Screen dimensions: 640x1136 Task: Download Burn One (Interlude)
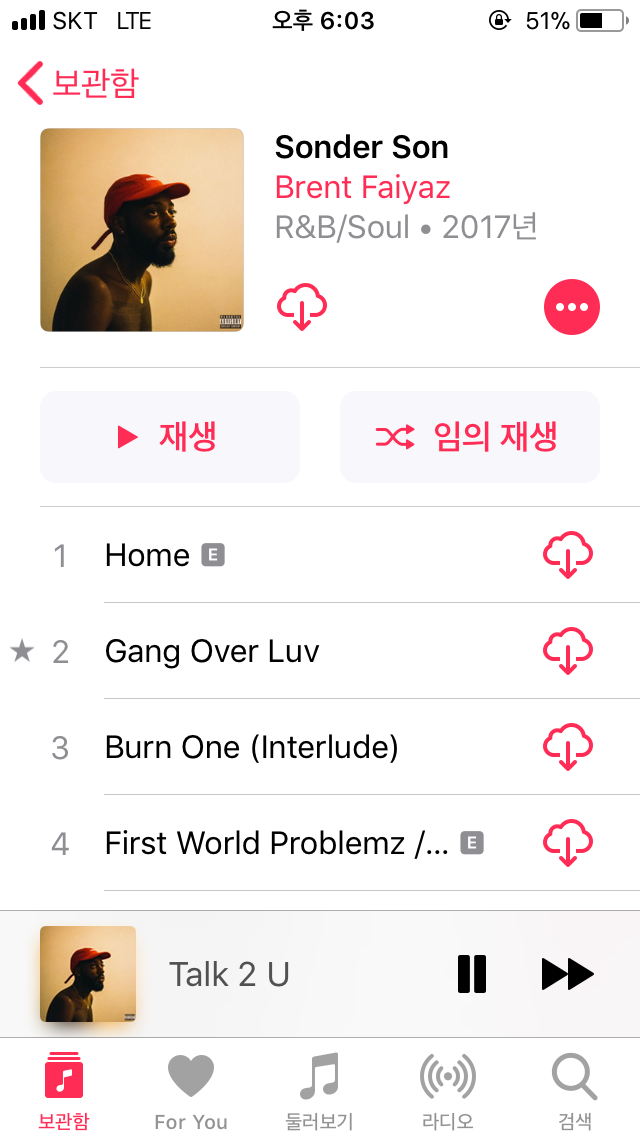click(x=567, y=747)
